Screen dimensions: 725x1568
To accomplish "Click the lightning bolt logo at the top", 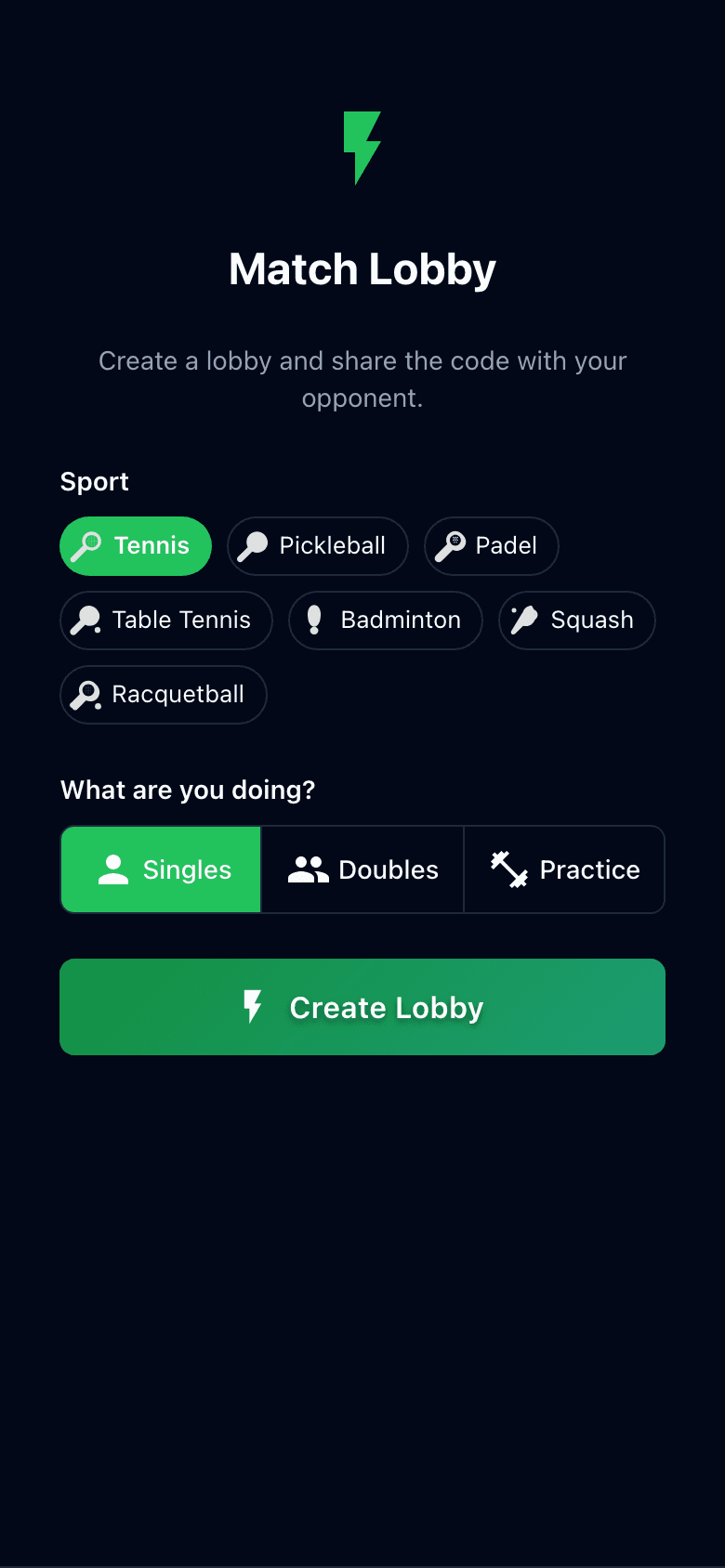I will (x=362, y=146).
